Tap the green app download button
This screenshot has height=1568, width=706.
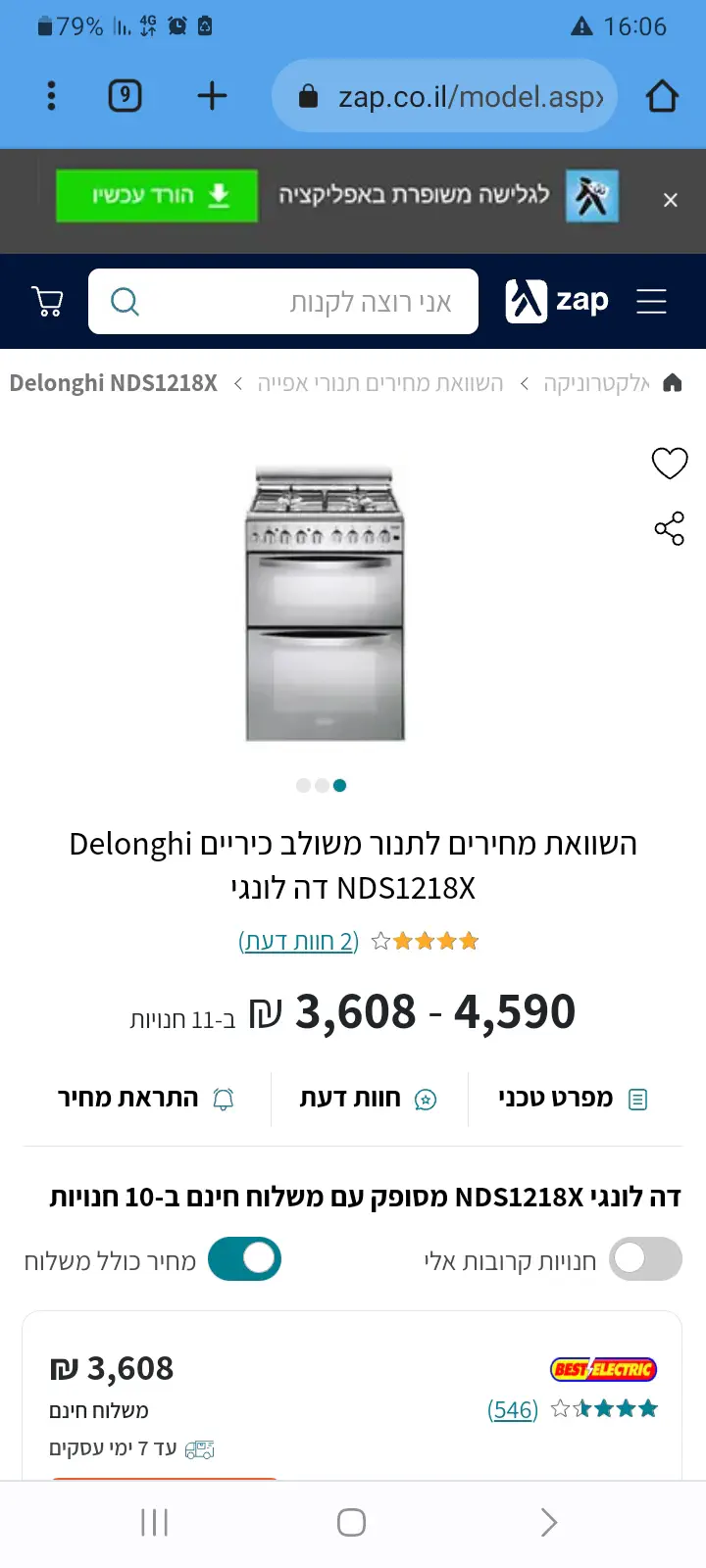[157, 195]
